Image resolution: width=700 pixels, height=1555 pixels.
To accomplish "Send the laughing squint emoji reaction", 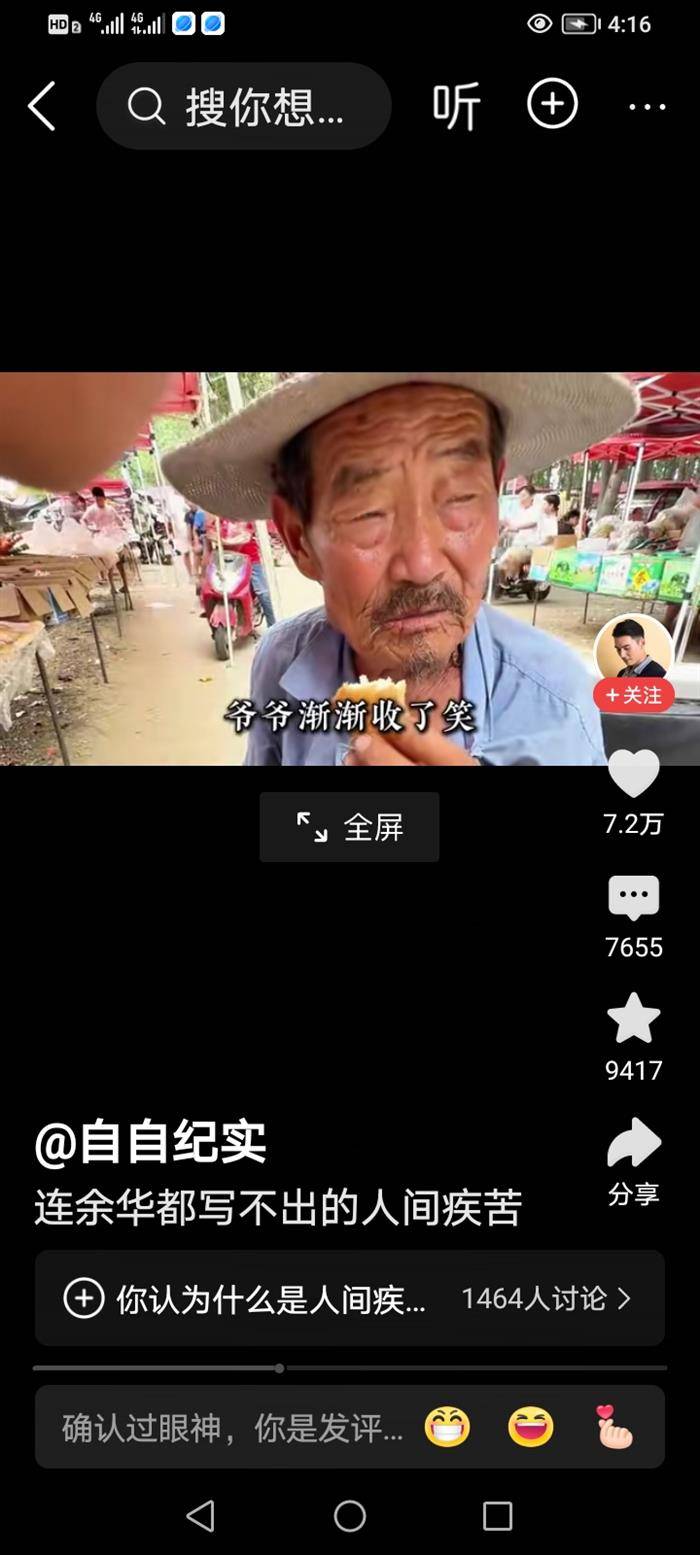I will coord(530,1427).
